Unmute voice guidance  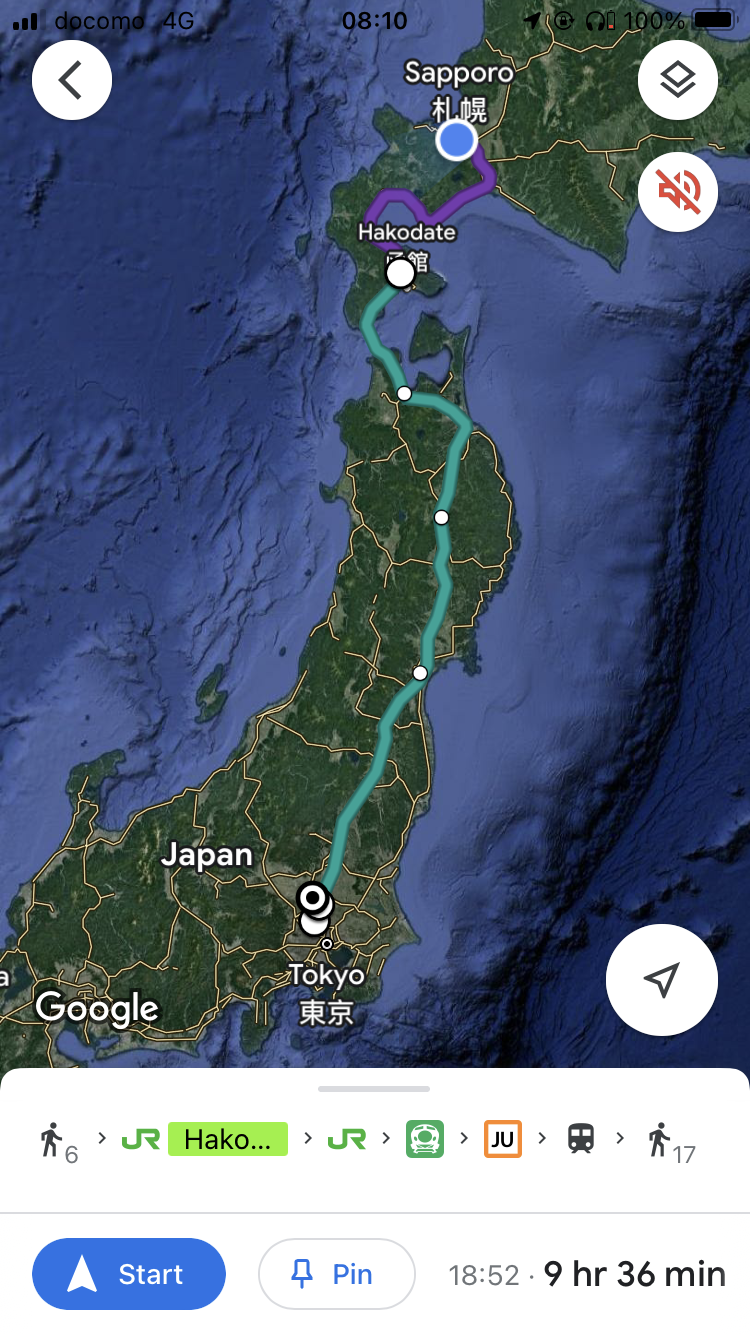coord(677,192)
